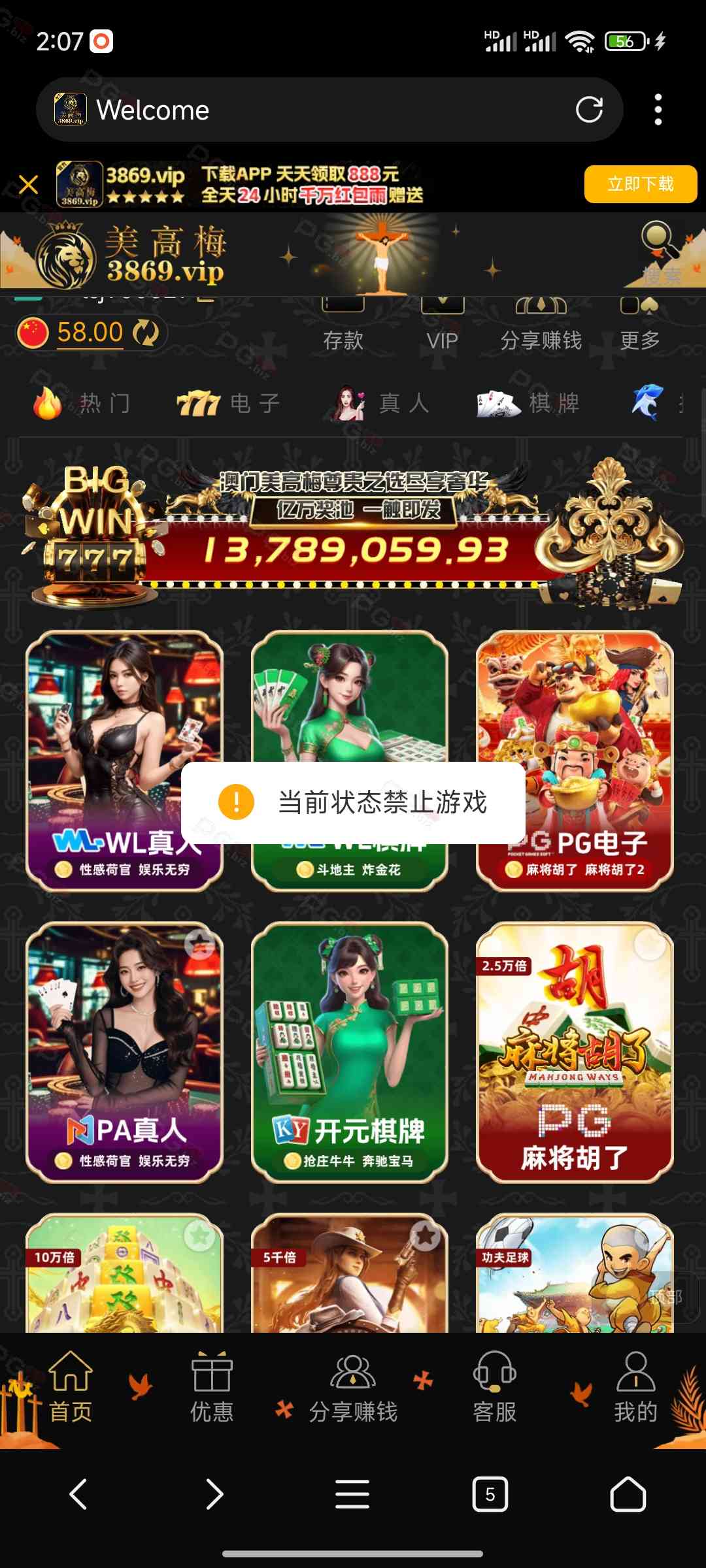Refresh the 58.00 balance
Image resolution: width=706 pixels, height=1568 pixels.
[x=145, y=333]
